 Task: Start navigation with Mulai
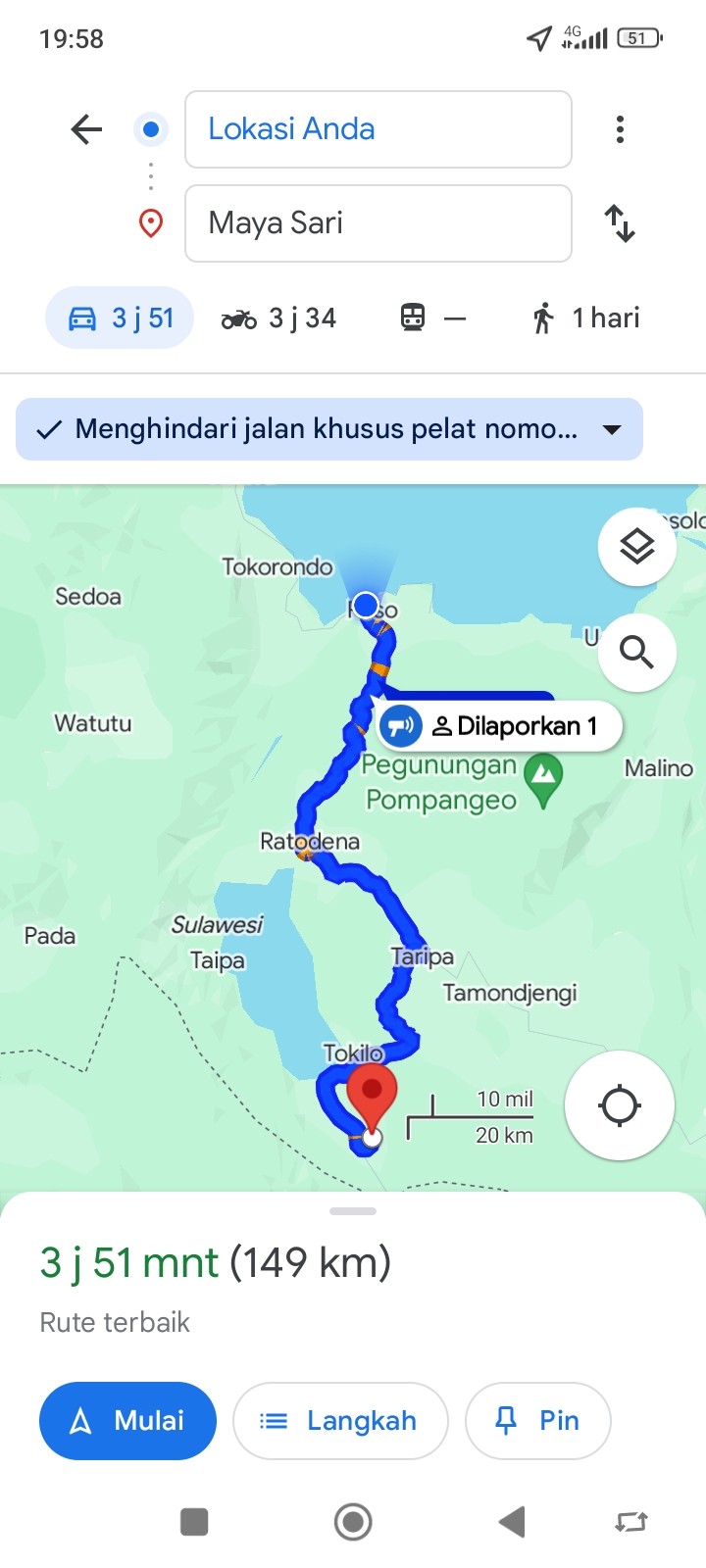[x=127, y=1421]
